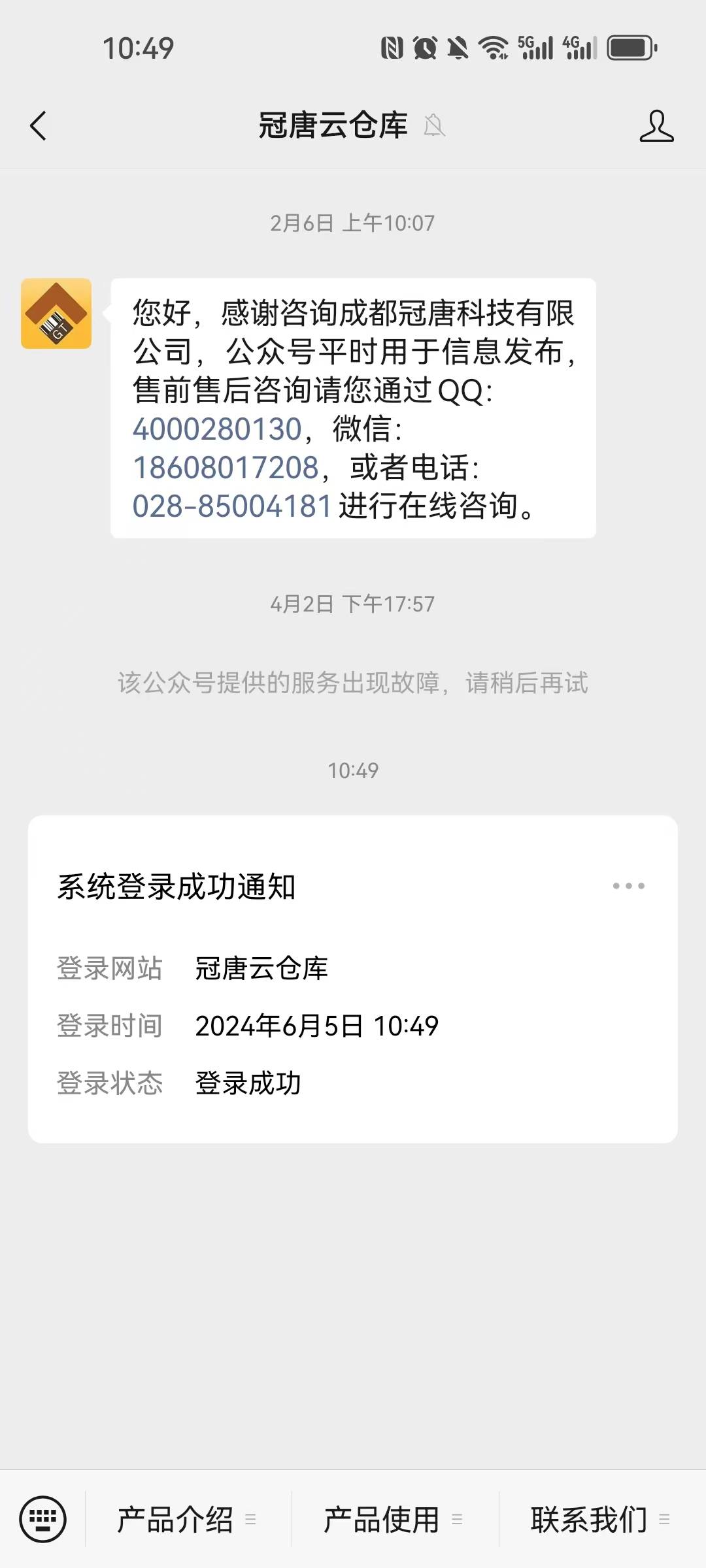
Task: Tap the 冠唐云仓库 sender avatar
Action: (56, 314)
